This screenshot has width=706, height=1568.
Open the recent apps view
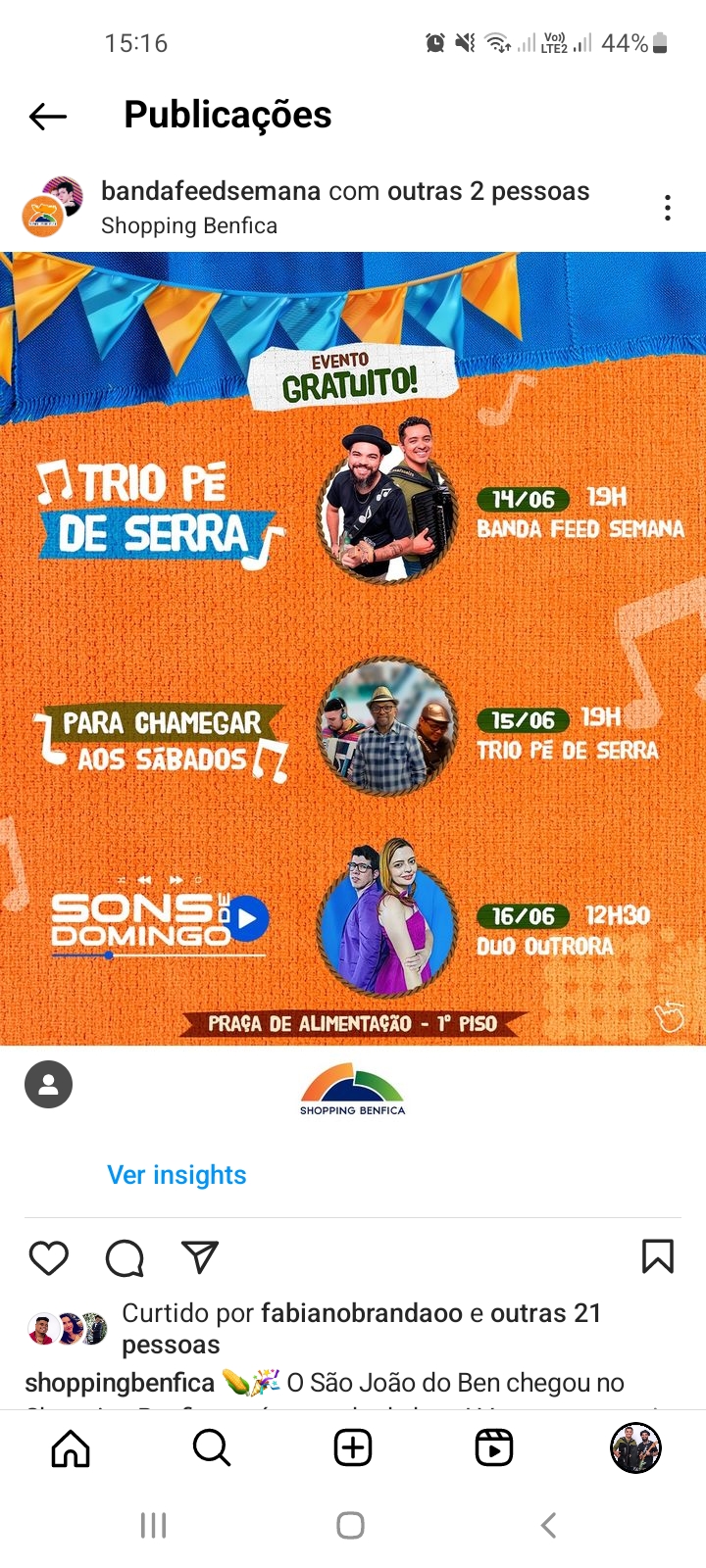click(x=154, y=1525)
